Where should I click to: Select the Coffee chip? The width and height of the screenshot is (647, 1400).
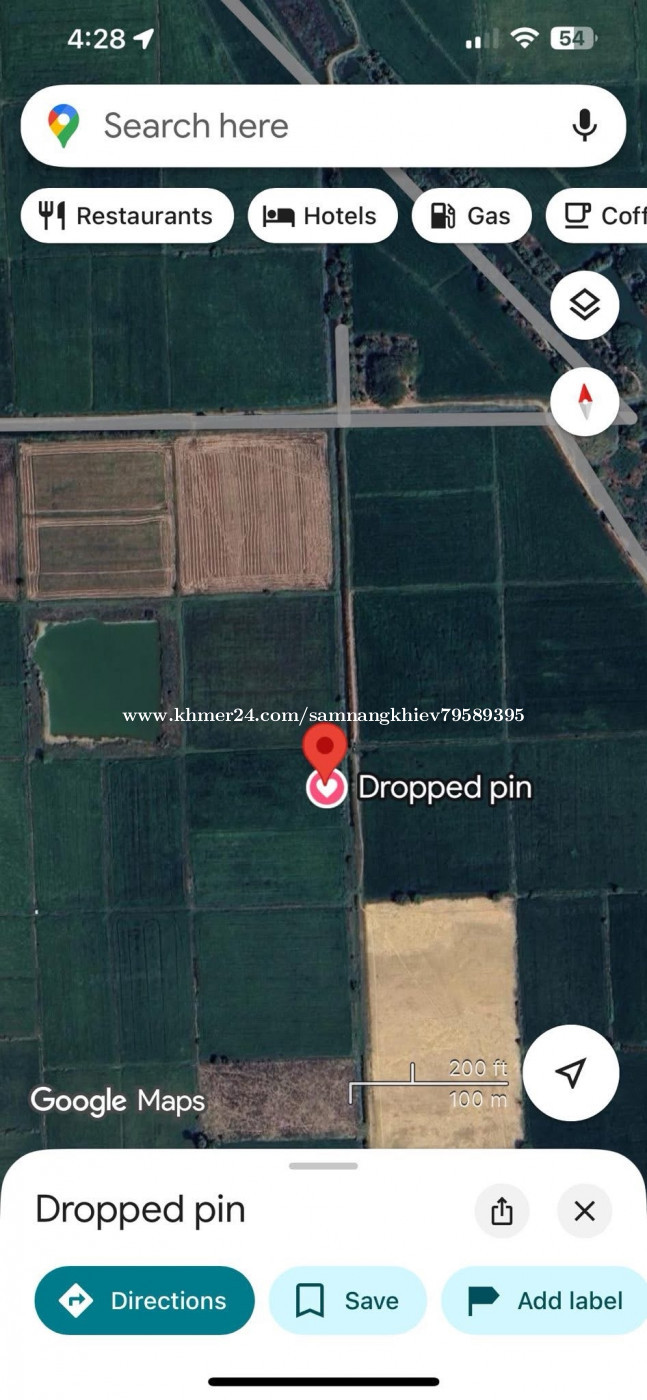(x=597, y=216)
